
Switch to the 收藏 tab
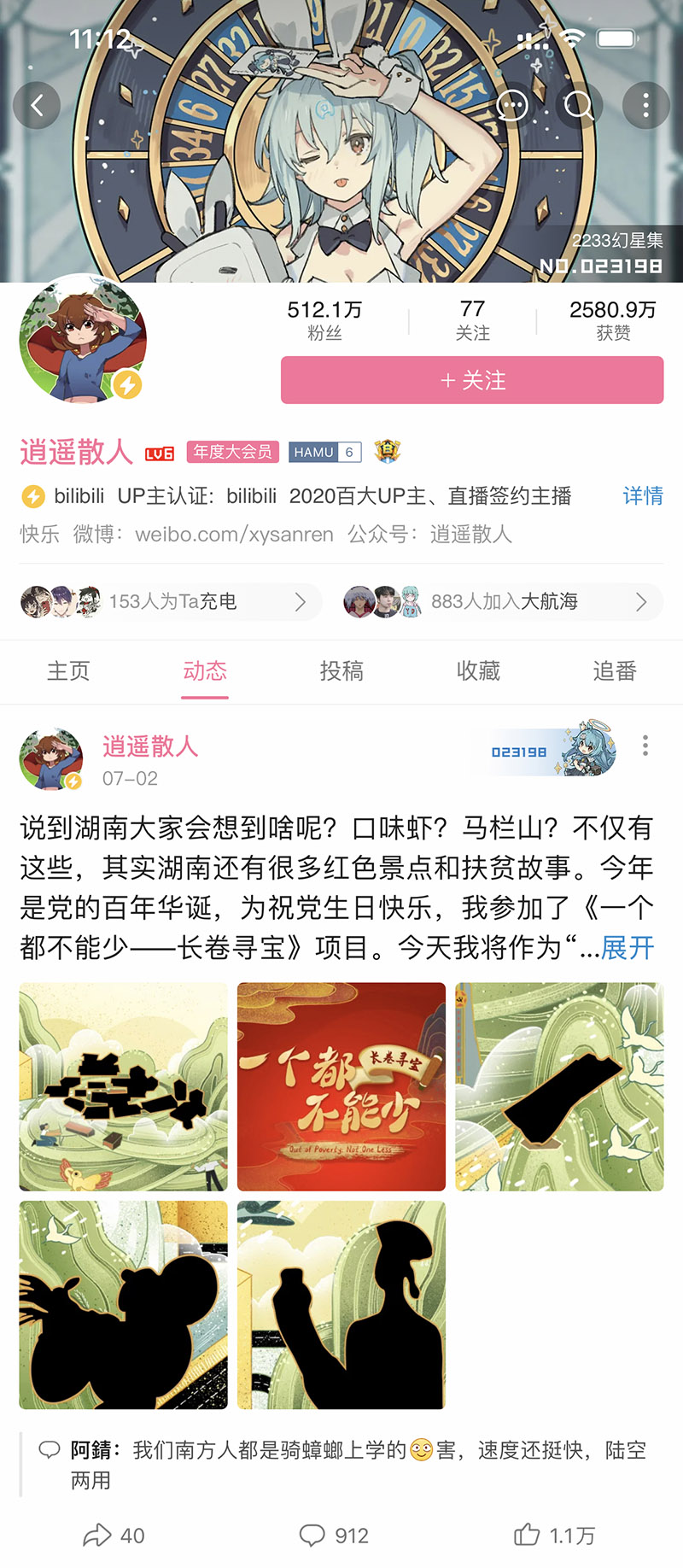[x=478, y=671]
